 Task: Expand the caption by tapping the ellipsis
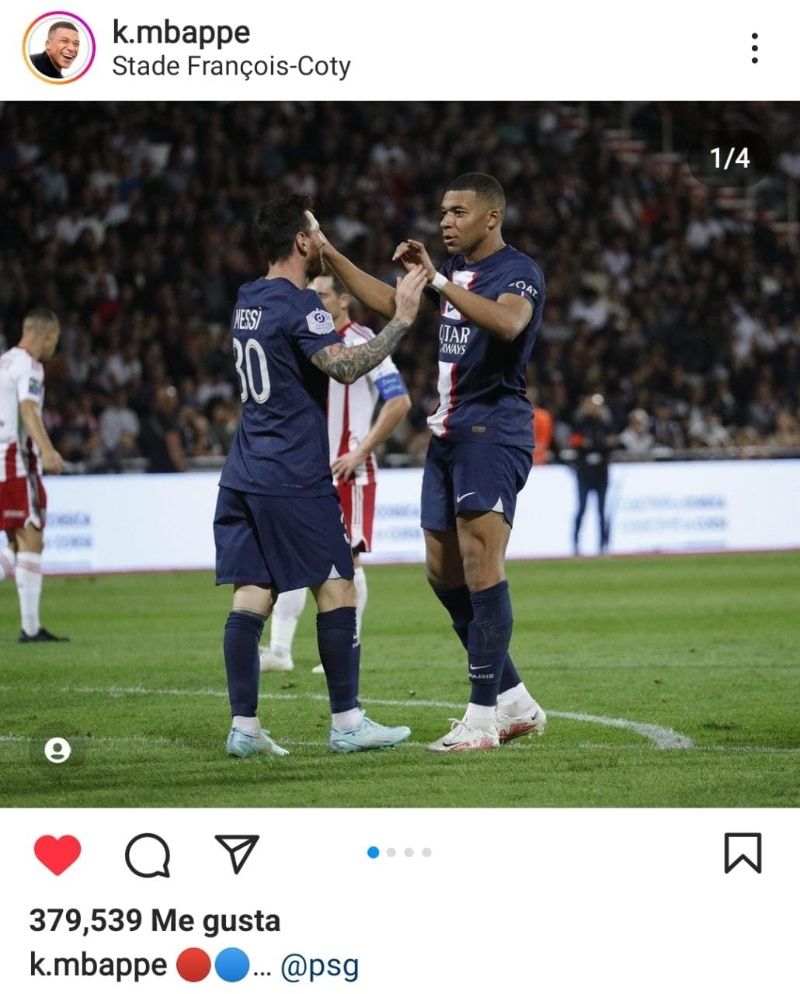[261, 968]
